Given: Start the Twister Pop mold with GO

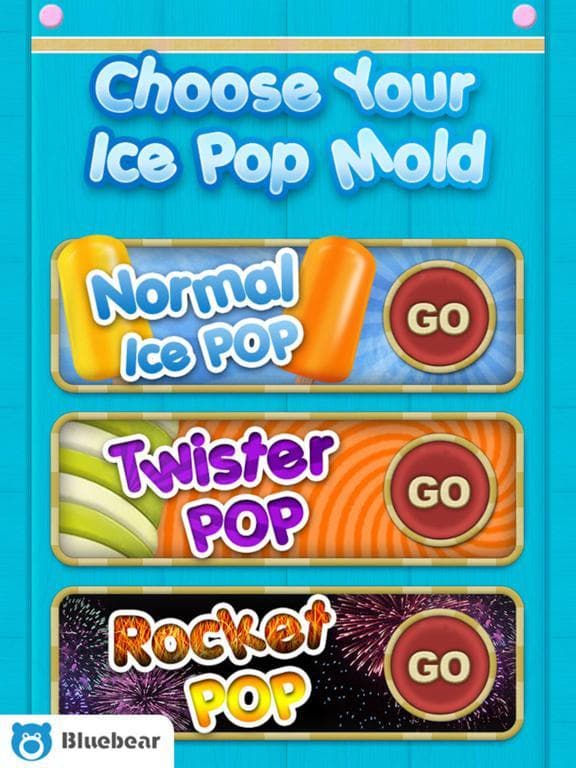Looking at the screenshot, I should 439,491.
